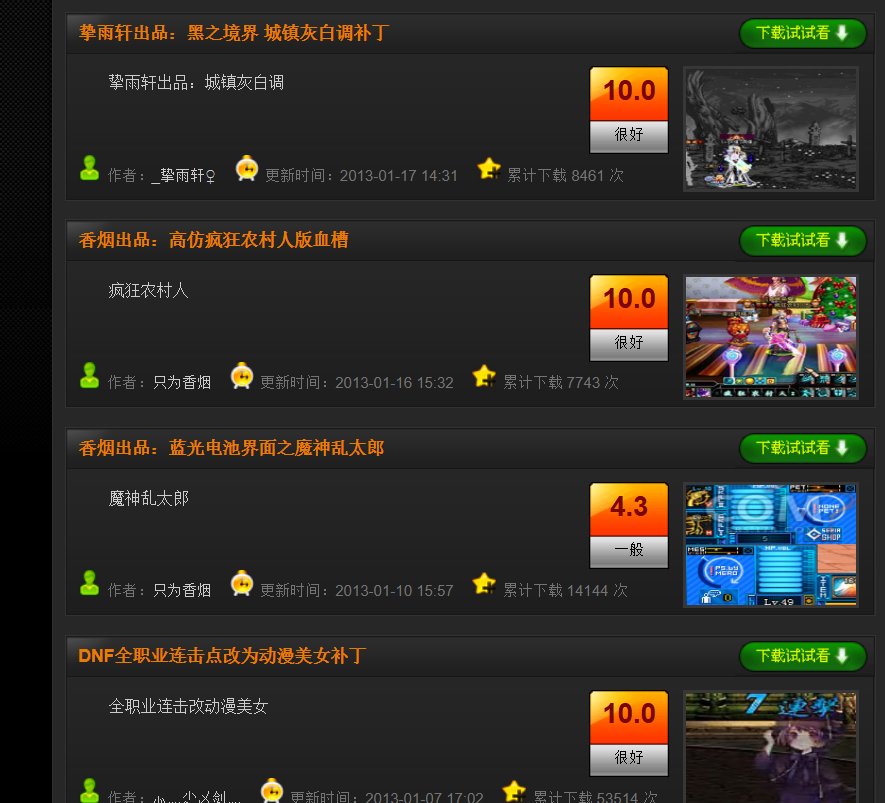
Task: Tap 下载试试看 for 城镇灰白调补丁
Action: (x=802, y=33)
